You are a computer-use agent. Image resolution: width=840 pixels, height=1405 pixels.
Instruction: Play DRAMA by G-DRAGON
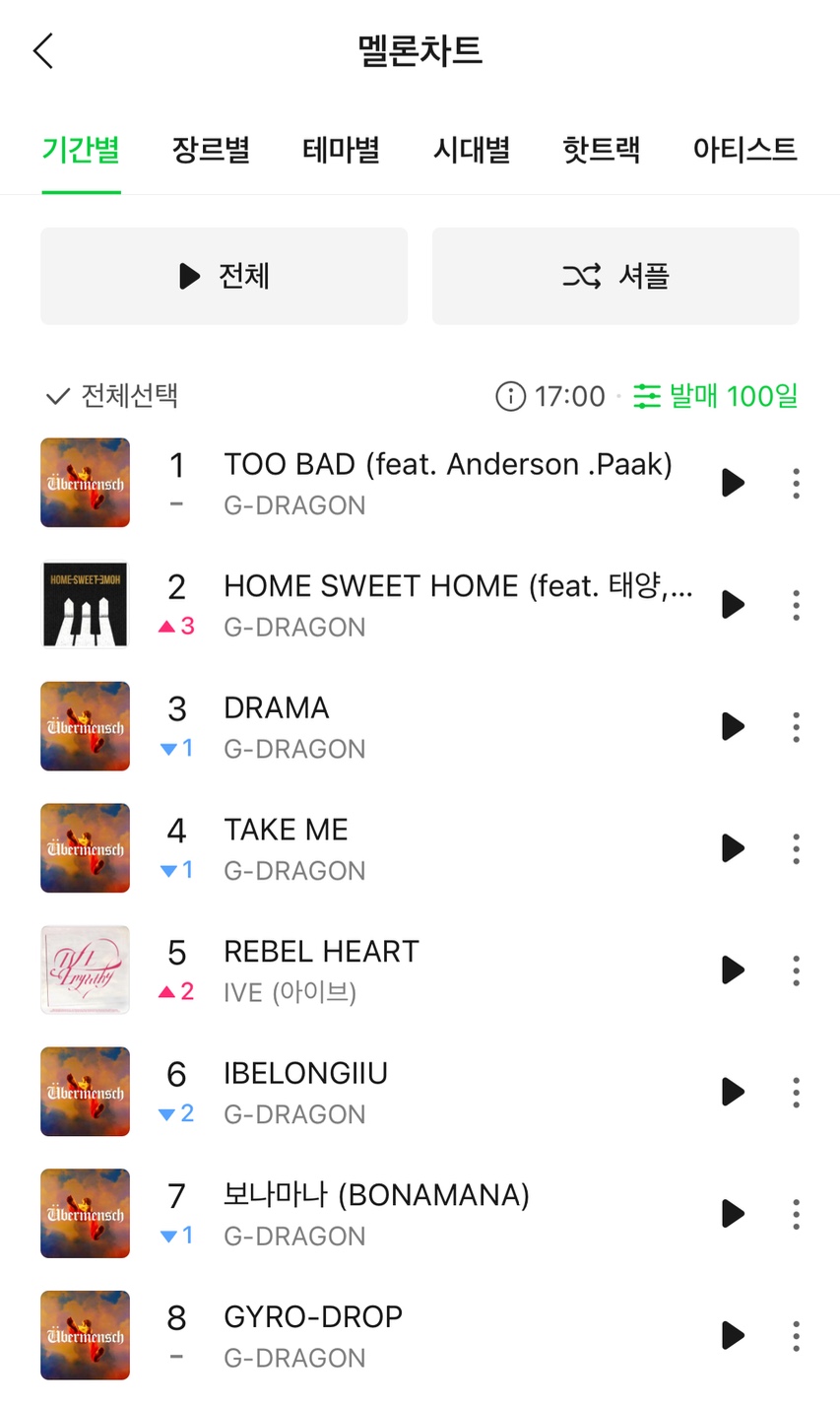733,726
